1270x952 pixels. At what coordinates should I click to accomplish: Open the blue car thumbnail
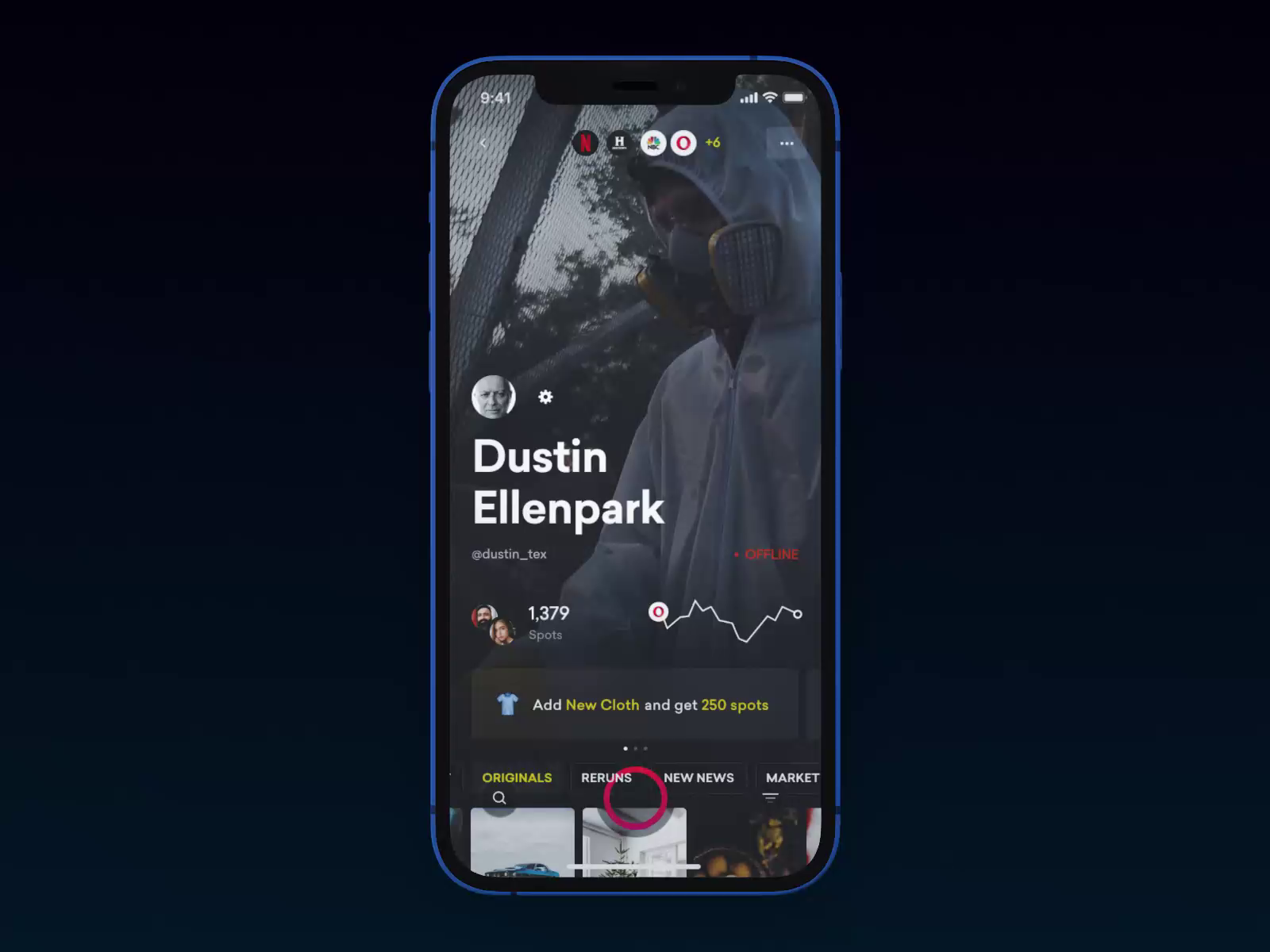tap(522, 843)
